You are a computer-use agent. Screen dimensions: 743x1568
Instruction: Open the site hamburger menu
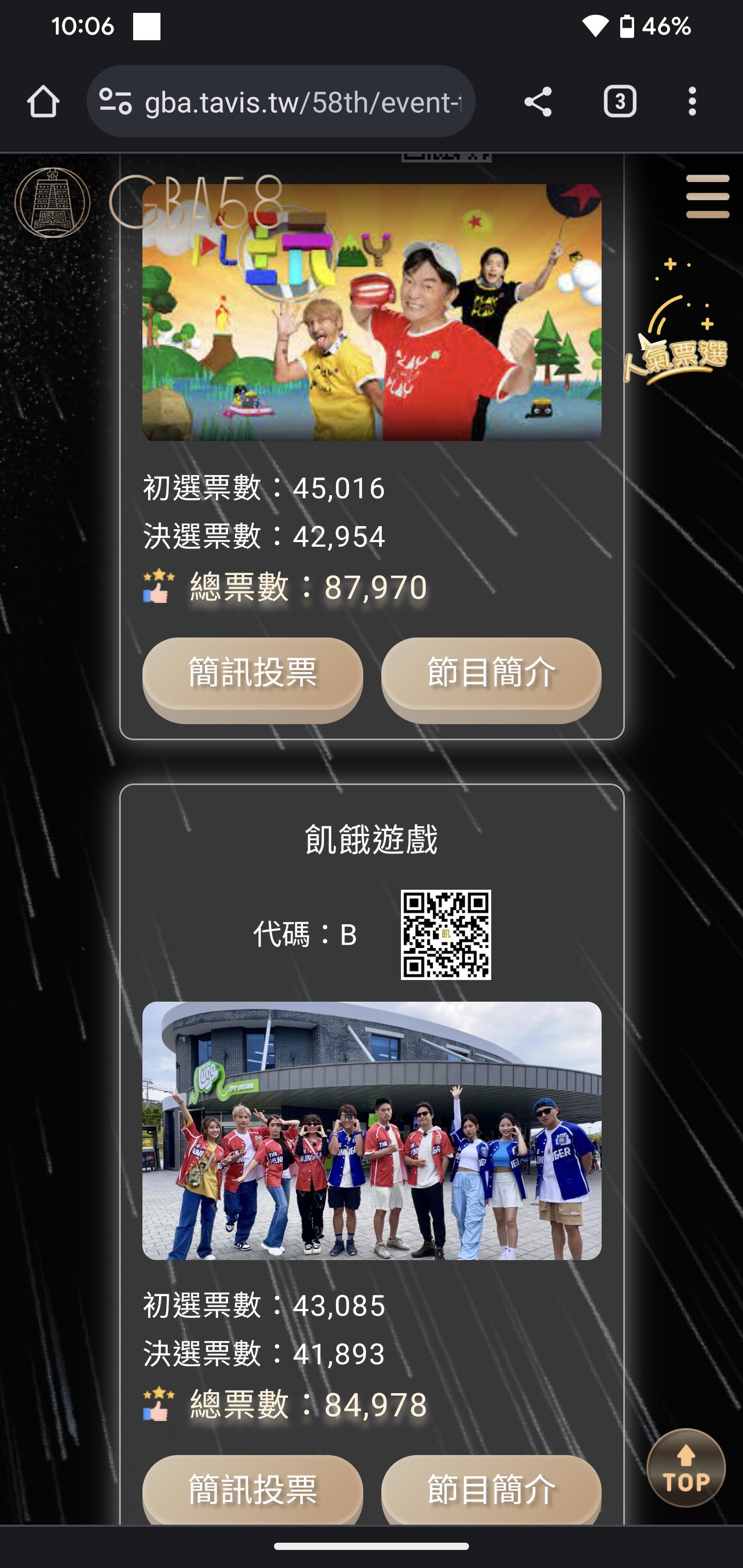[x=707, y=196]
